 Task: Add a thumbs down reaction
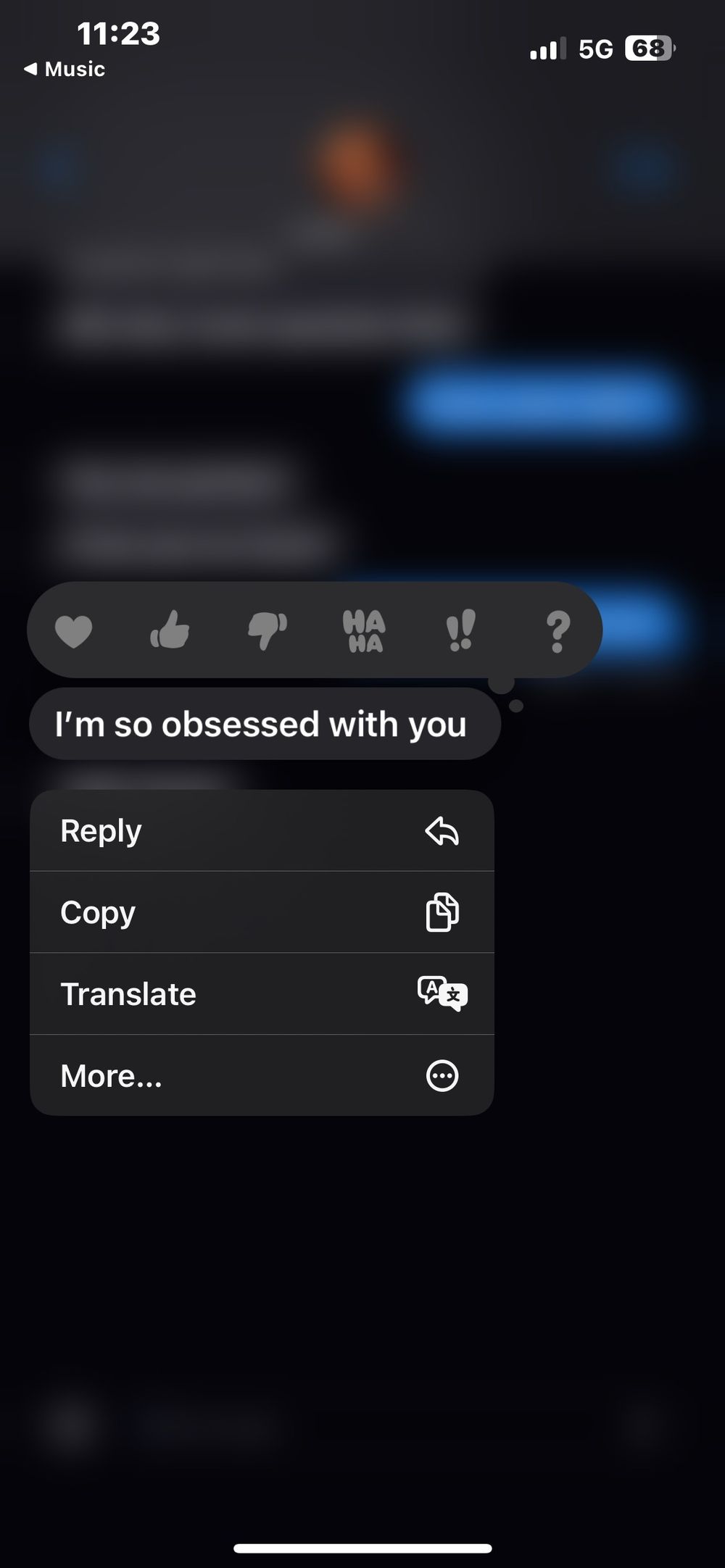(267, 630)
